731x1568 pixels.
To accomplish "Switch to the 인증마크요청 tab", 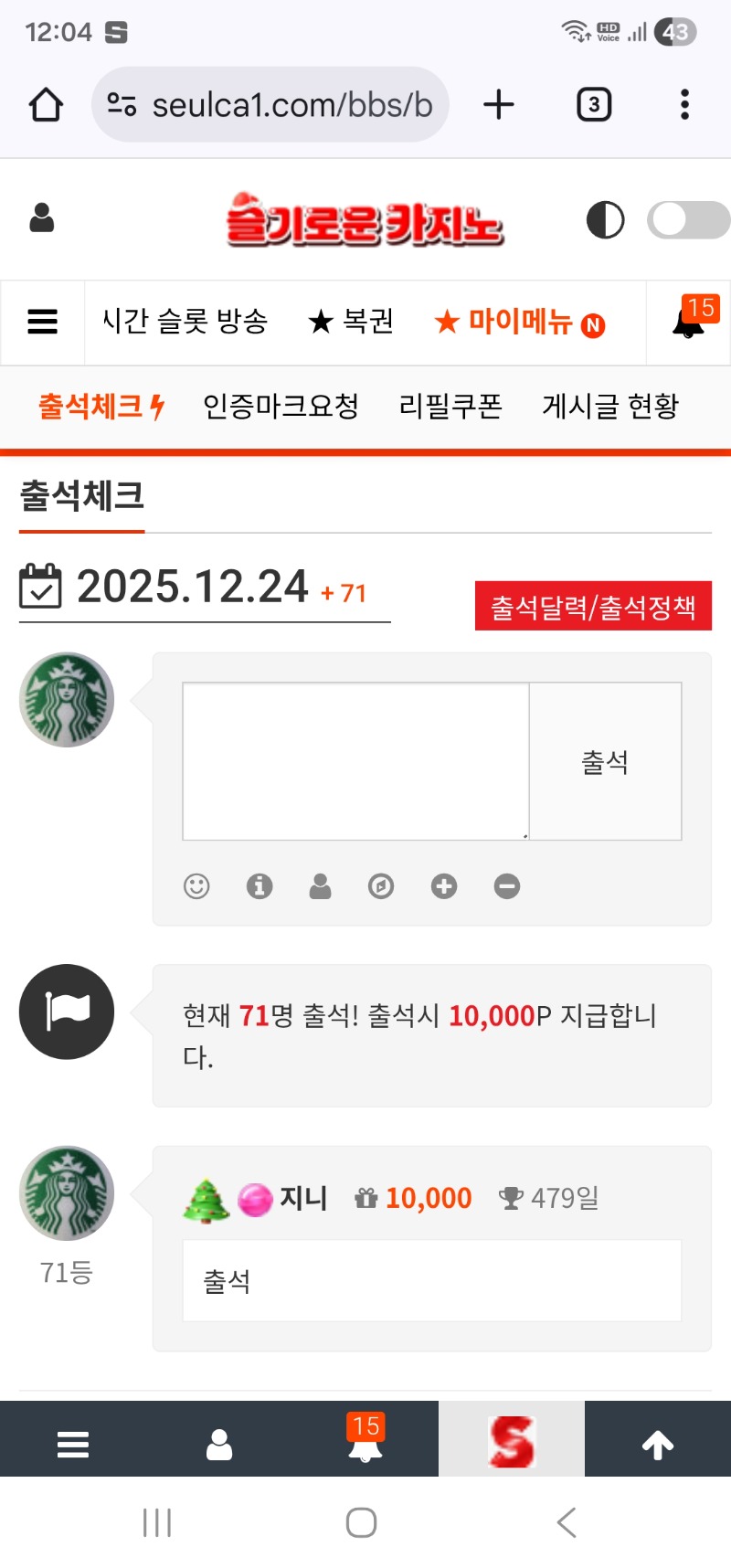I will click(281, 407).
